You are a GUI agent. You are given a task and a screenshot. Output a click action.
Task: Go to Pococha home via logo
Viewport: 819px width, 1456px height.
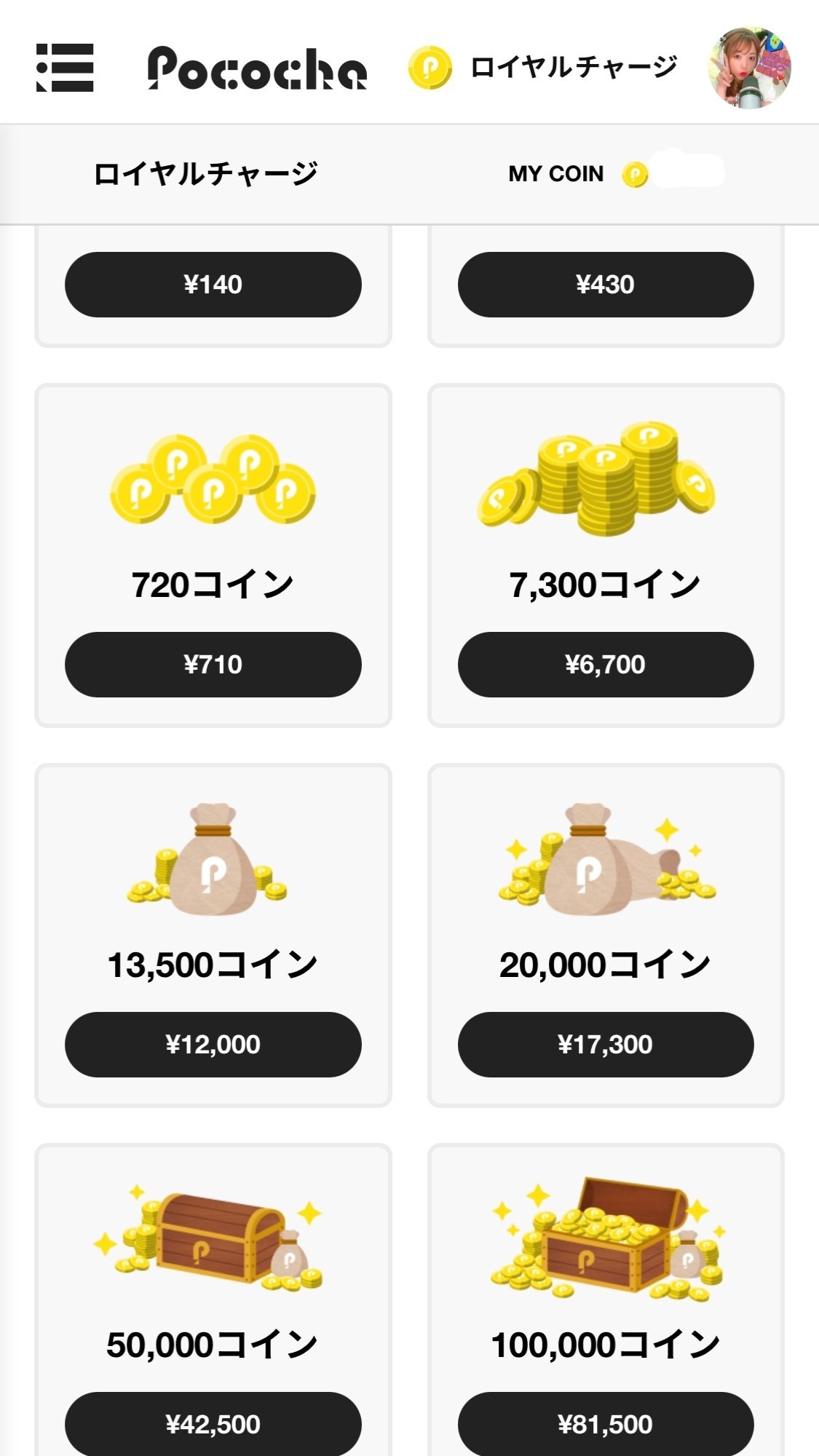257,68
